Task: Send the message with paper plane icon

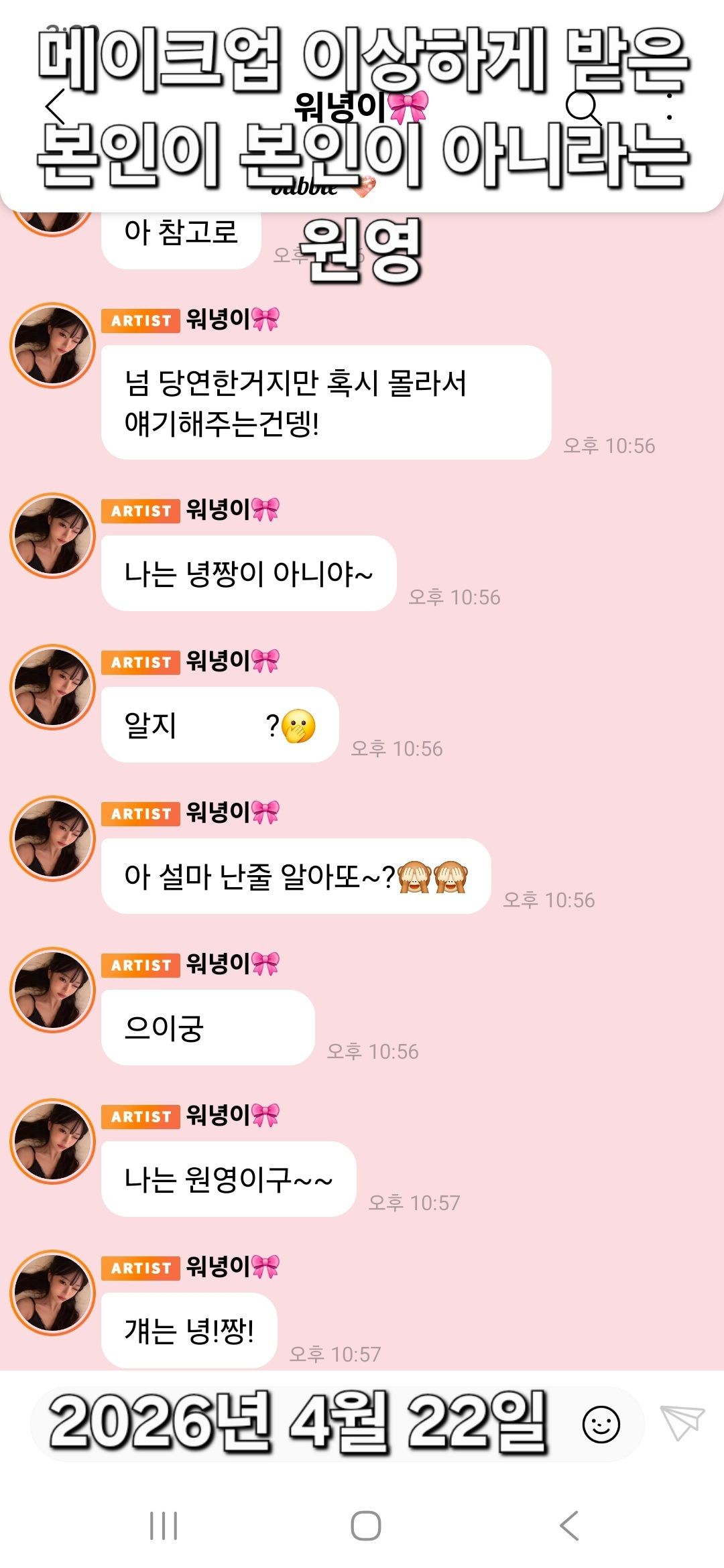Action: click(682, 1421)
